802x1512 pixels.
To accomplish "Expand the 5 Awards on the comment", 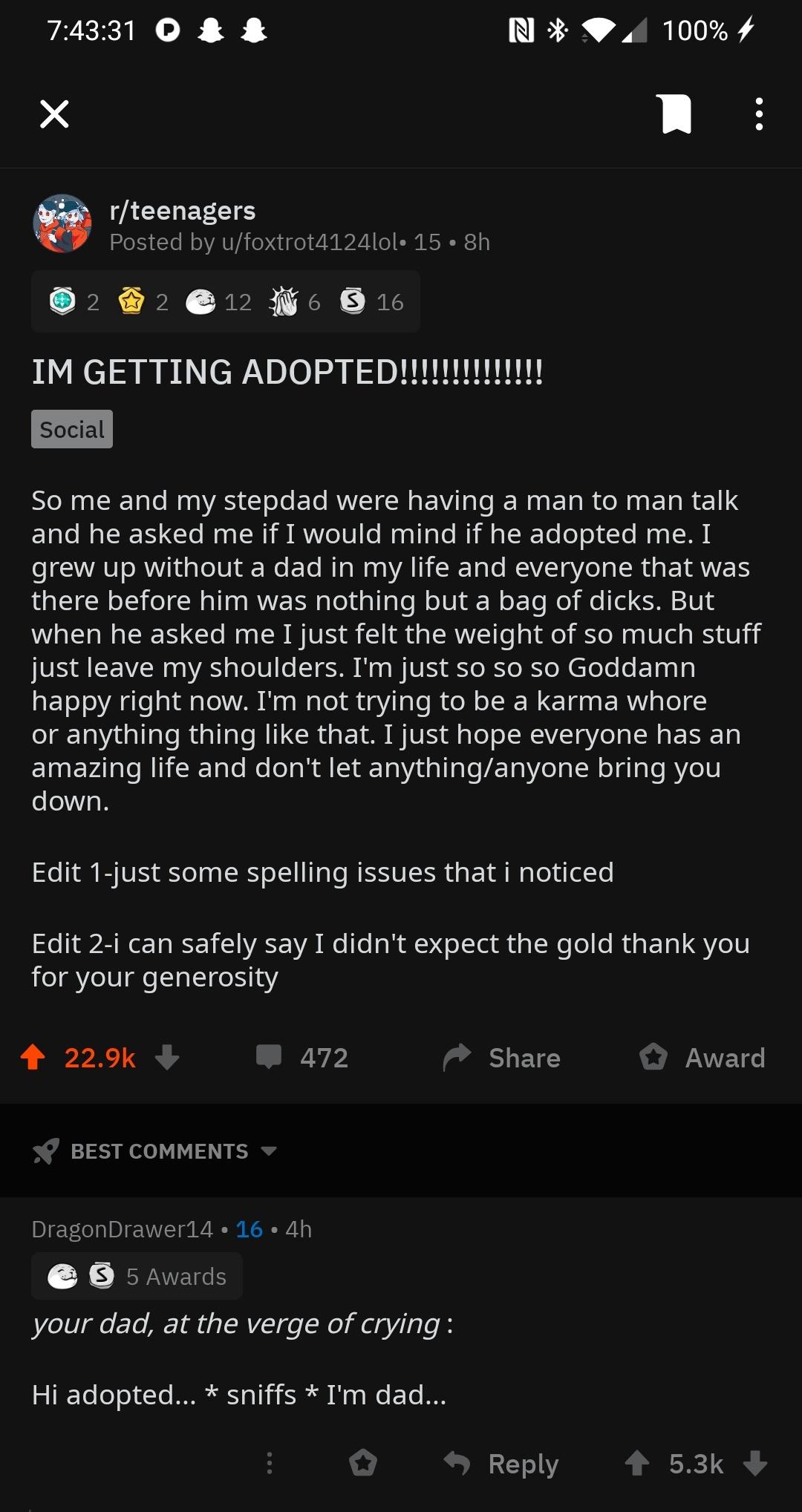I will click(x=137, y=1275).
